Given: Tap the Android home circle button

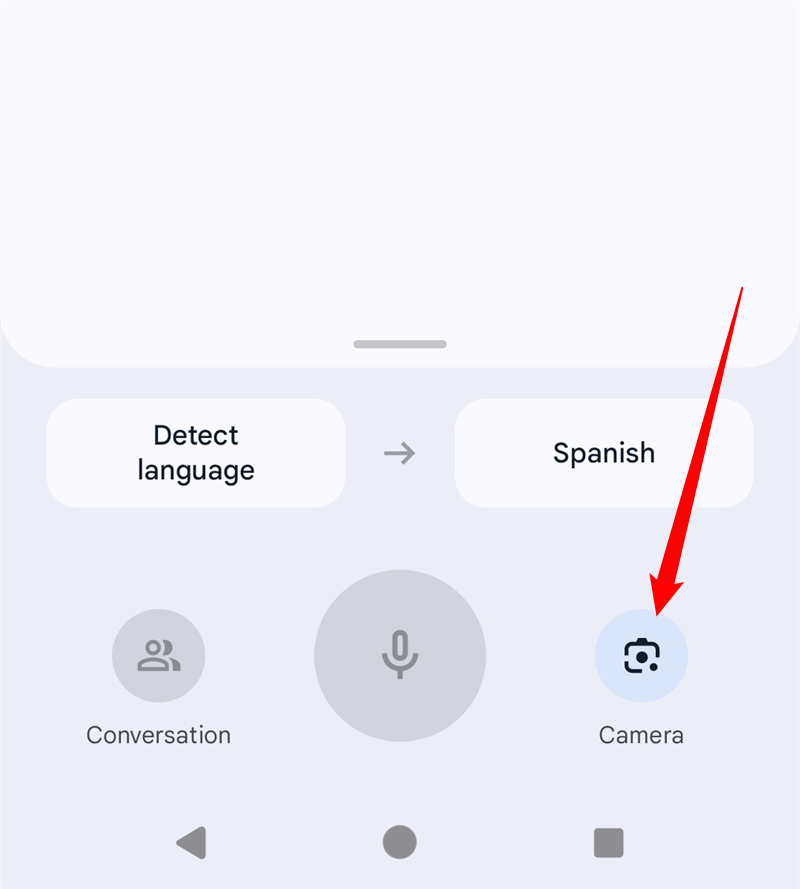Looking at the screenshot, I should coord(400,843).
